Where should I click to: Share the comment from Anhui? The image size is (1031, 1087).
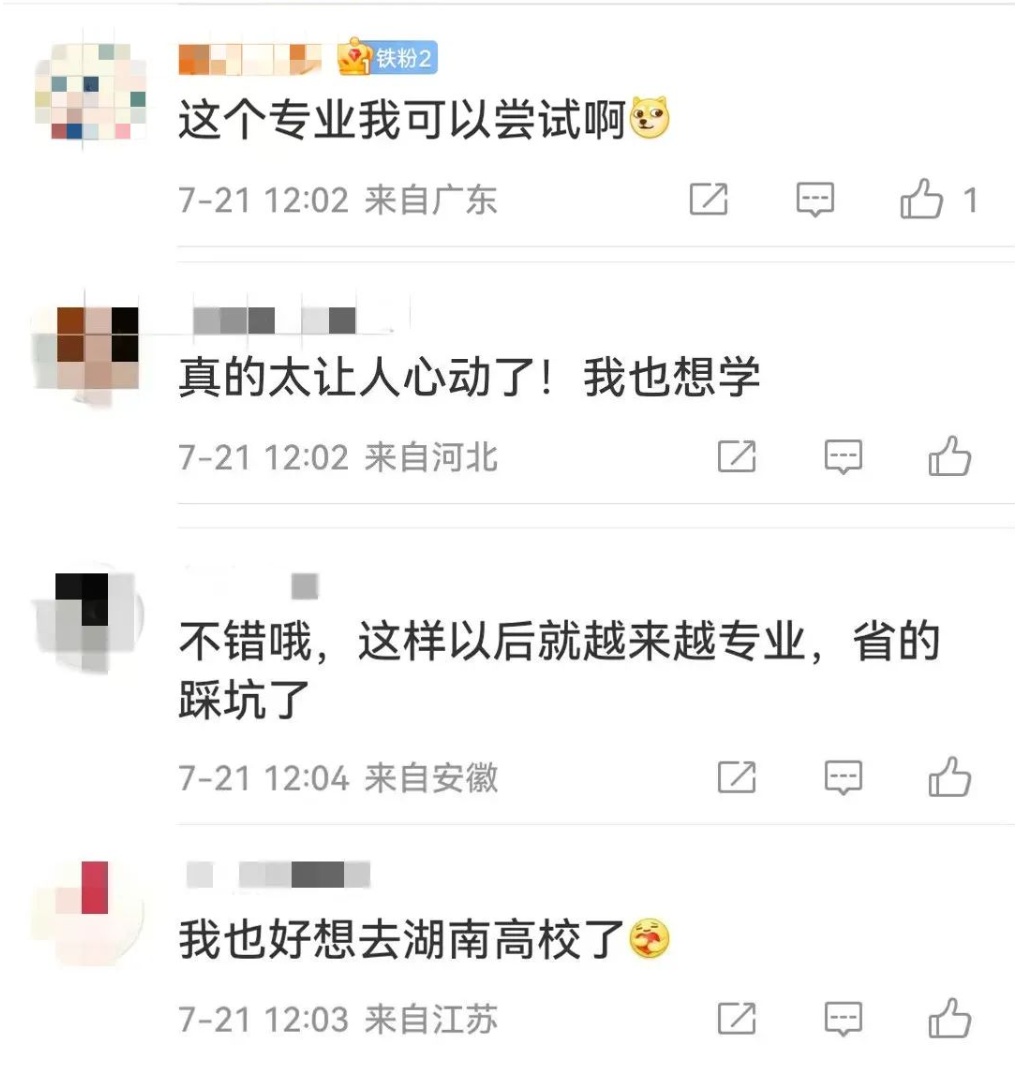click(x=737, y=777)
